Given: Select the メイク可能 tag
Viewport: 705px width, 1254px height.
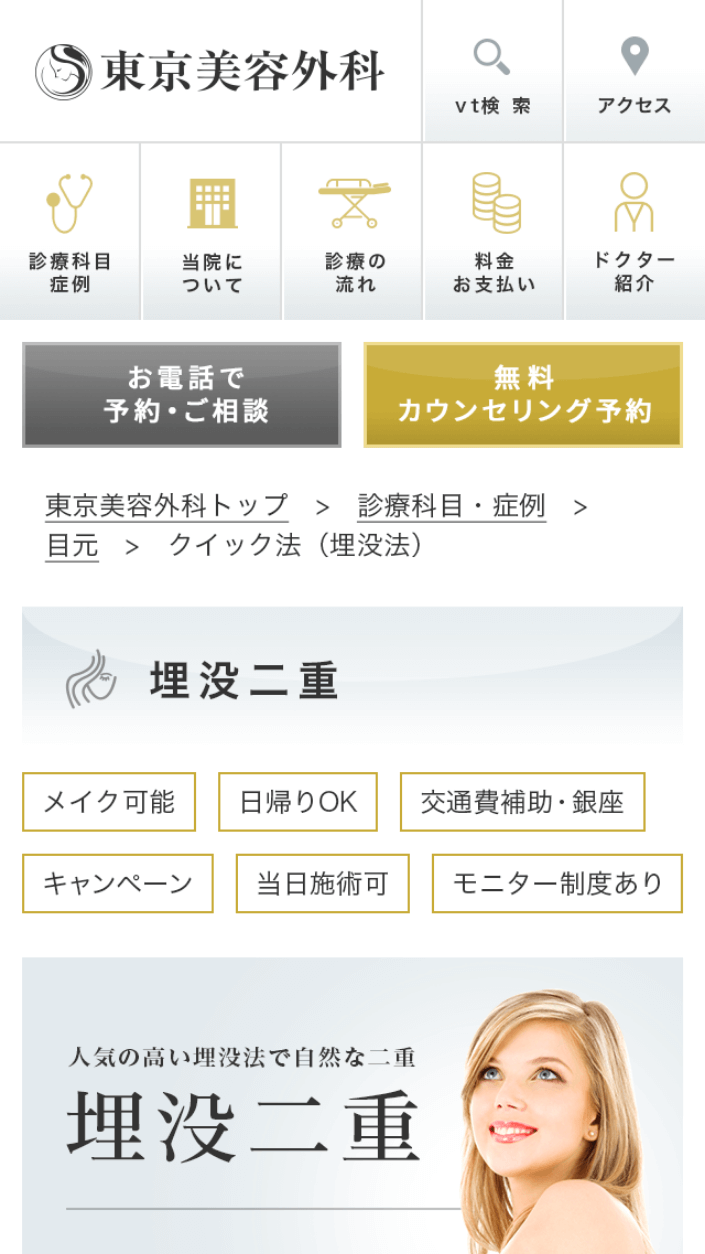Looking at the screenshot, I should pyautogui.click(x=109, y=802).
